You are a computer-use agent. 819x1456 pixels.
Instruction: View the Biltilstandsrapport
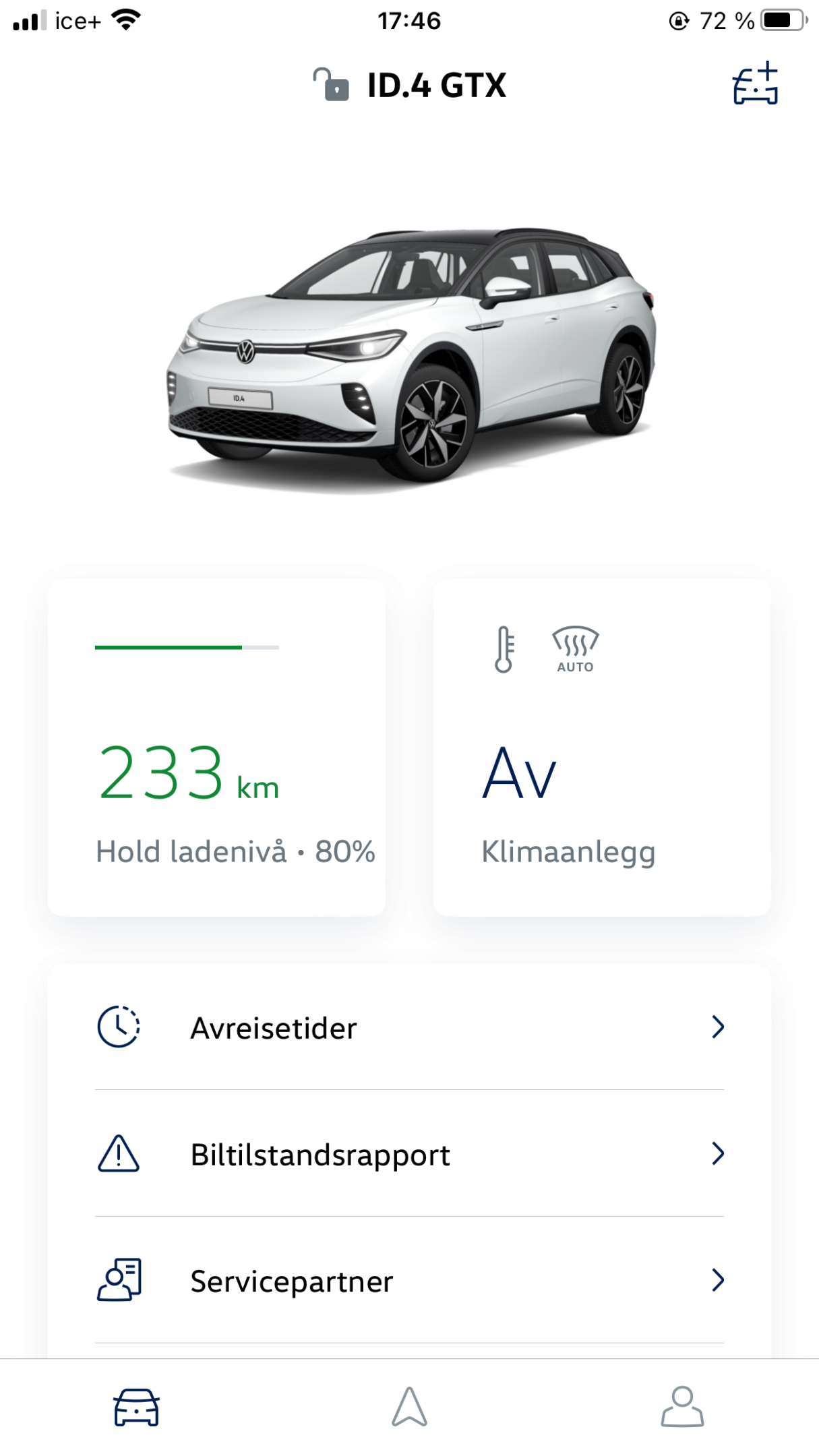click(409, 1154)
